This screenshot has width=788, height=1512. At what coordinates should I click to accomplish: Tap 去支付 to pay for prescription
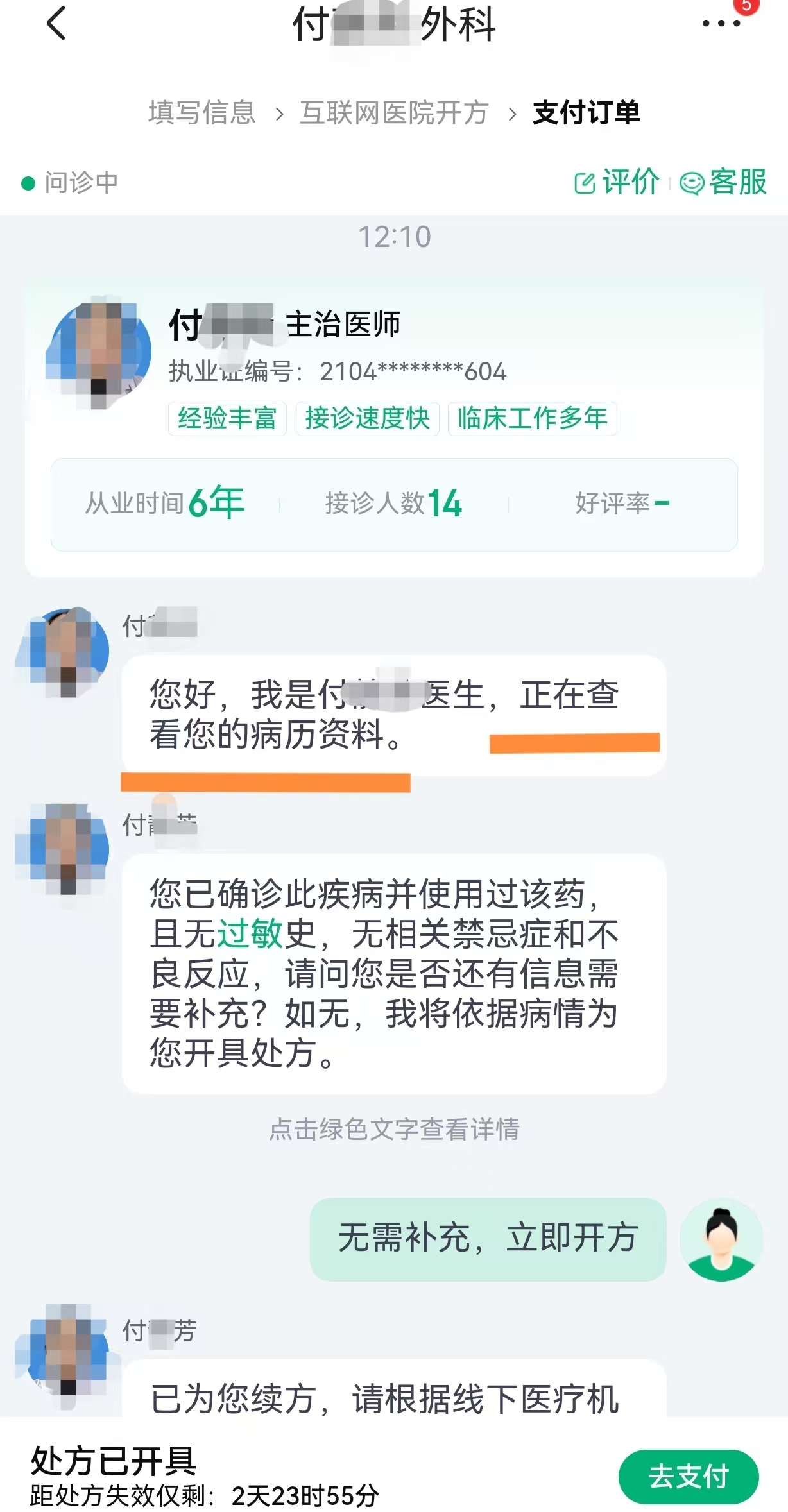pos(688,1476)
